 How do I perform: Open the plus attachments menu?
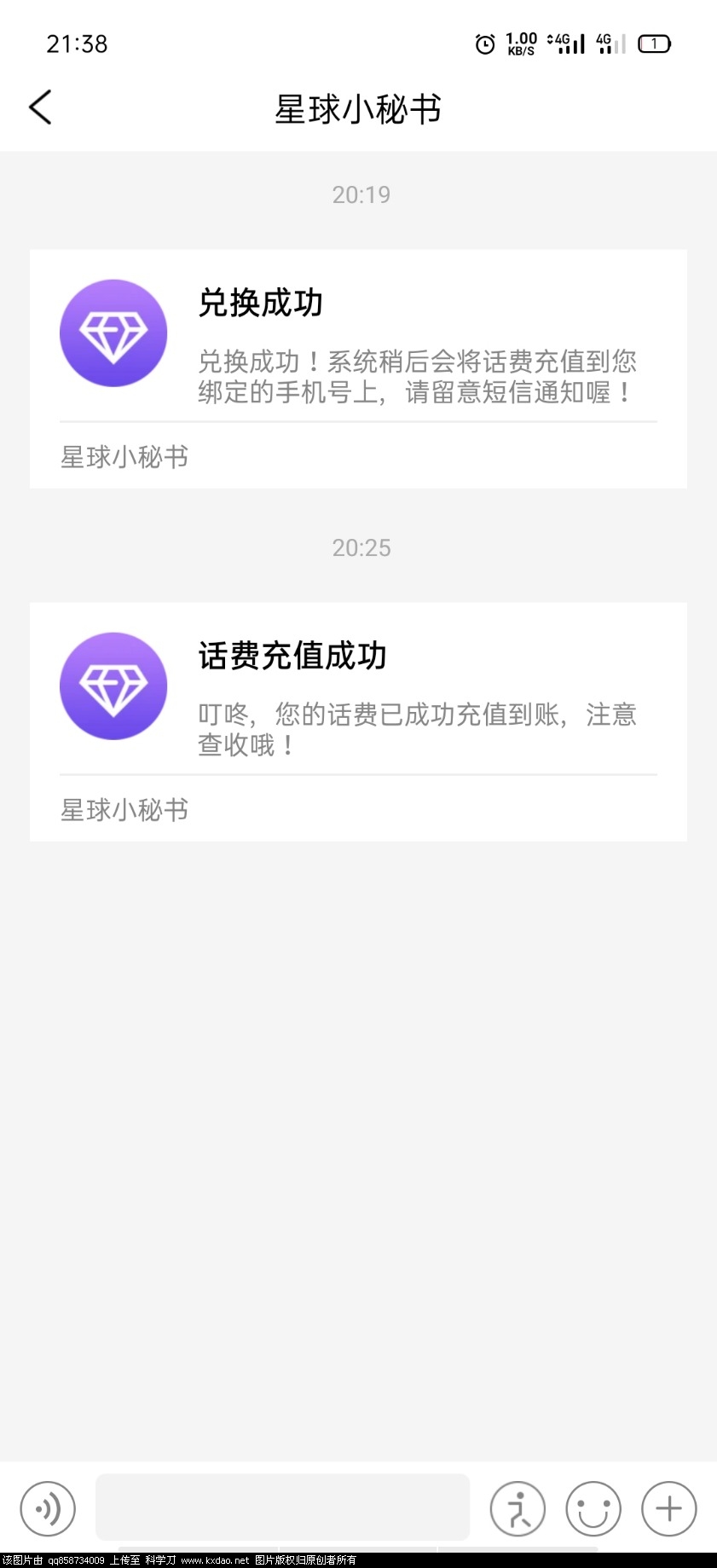coord(669,1508)
